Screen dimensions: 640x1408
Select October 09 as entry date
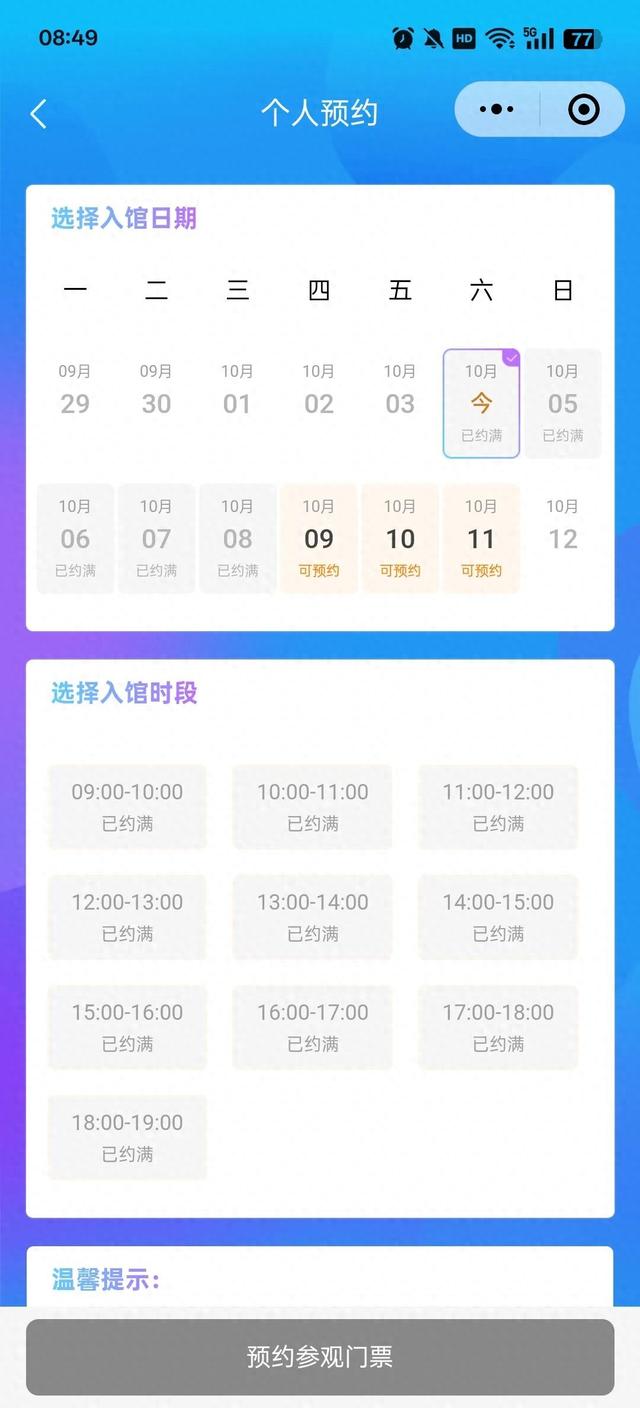[x=319, y=539]
